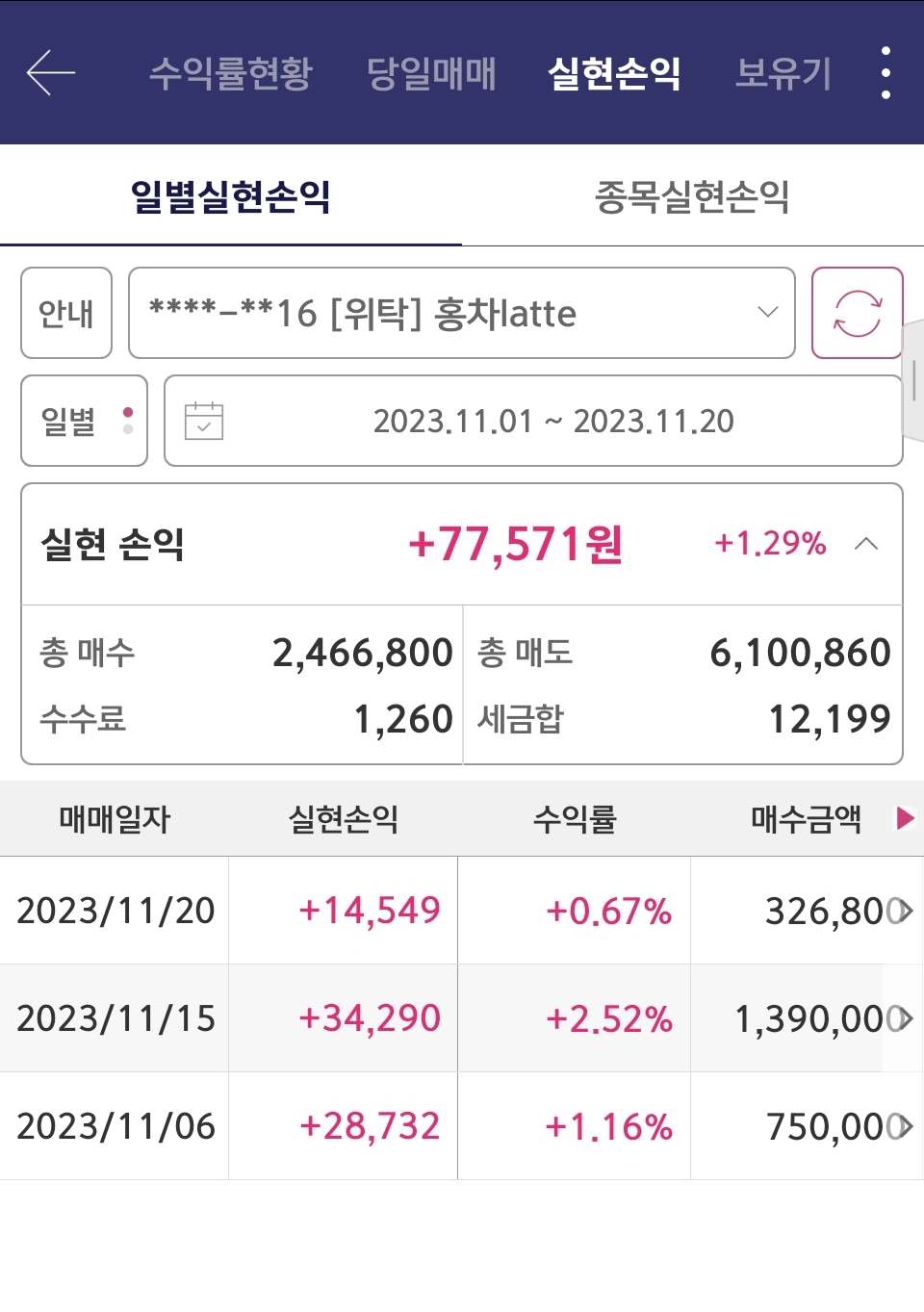Switch to the 당일매매 tab
924x1312 pixels.
(x=431, y=73)
